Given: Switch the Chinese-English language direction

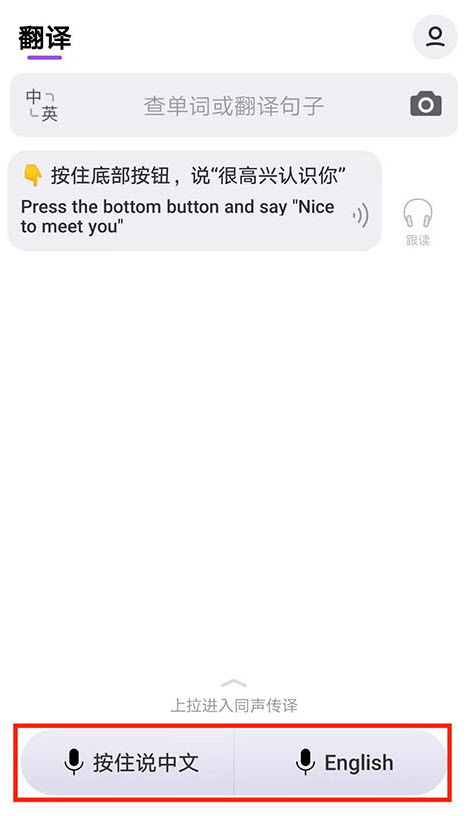Looking at the screenshot, I should coord(42,105).
